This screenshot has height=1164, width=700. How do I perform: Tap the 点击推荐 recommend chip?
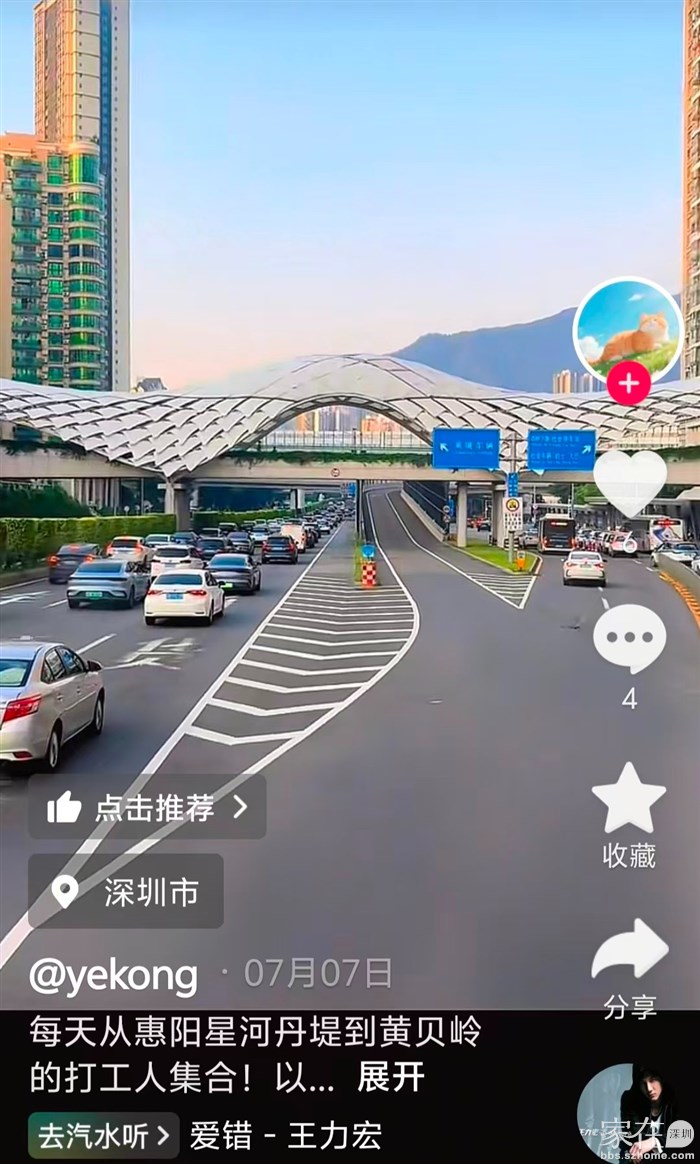tap(147, 807)
